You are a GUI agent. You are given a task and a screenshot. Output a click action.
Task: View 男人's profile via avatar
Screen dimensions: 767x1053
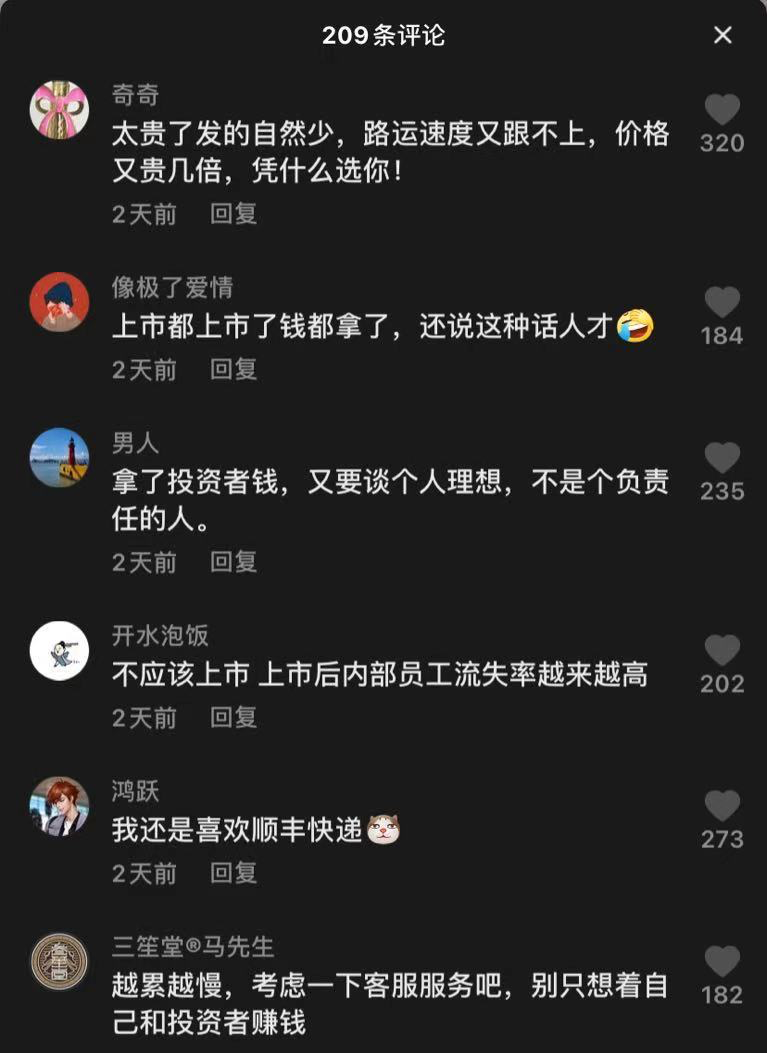coord(60,457)
